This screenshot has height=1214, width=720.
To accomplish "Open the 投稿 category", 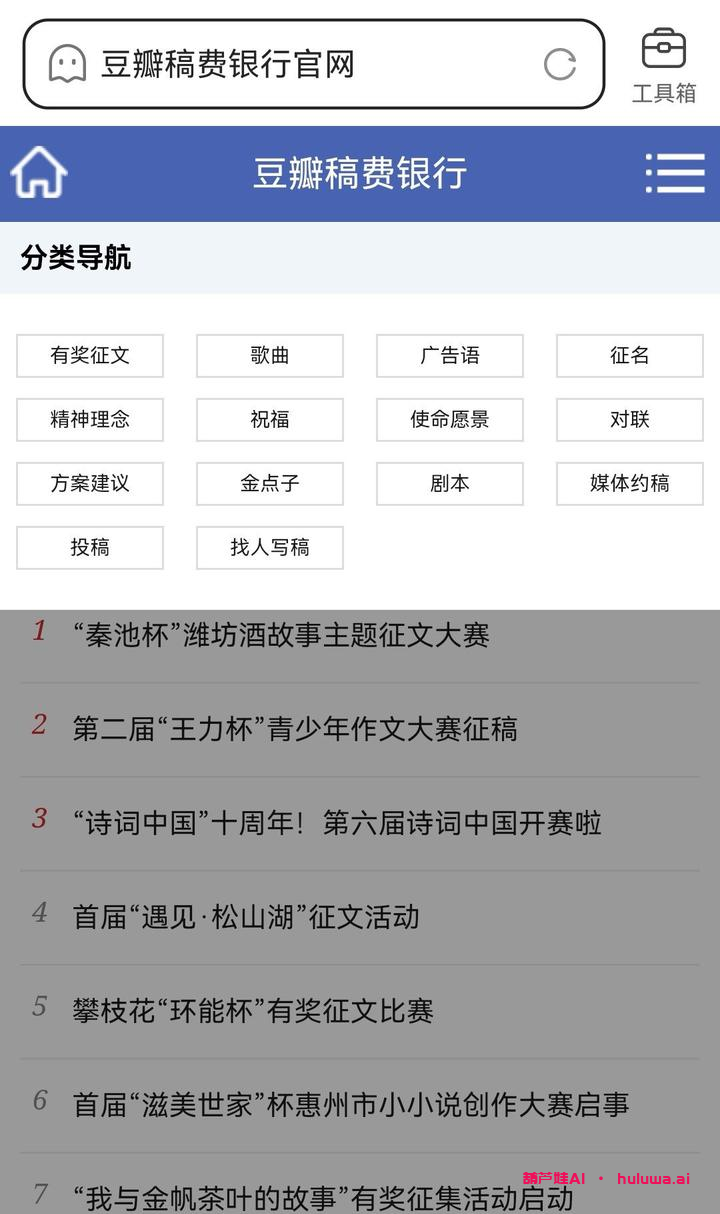I will [89, 548].
